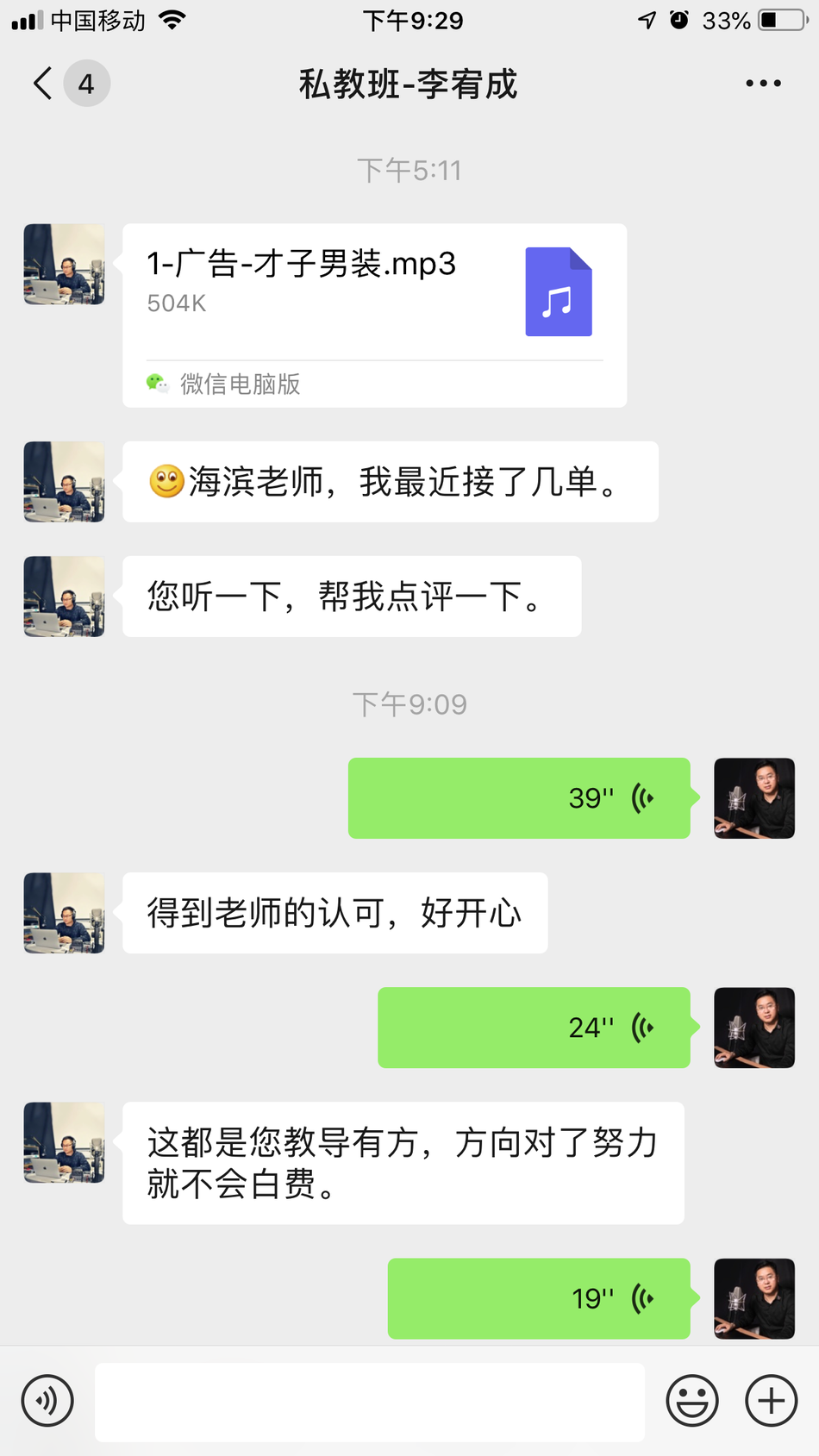Open the chat options menu
This screenshot has width=819, height=1456.
point(763,84)
